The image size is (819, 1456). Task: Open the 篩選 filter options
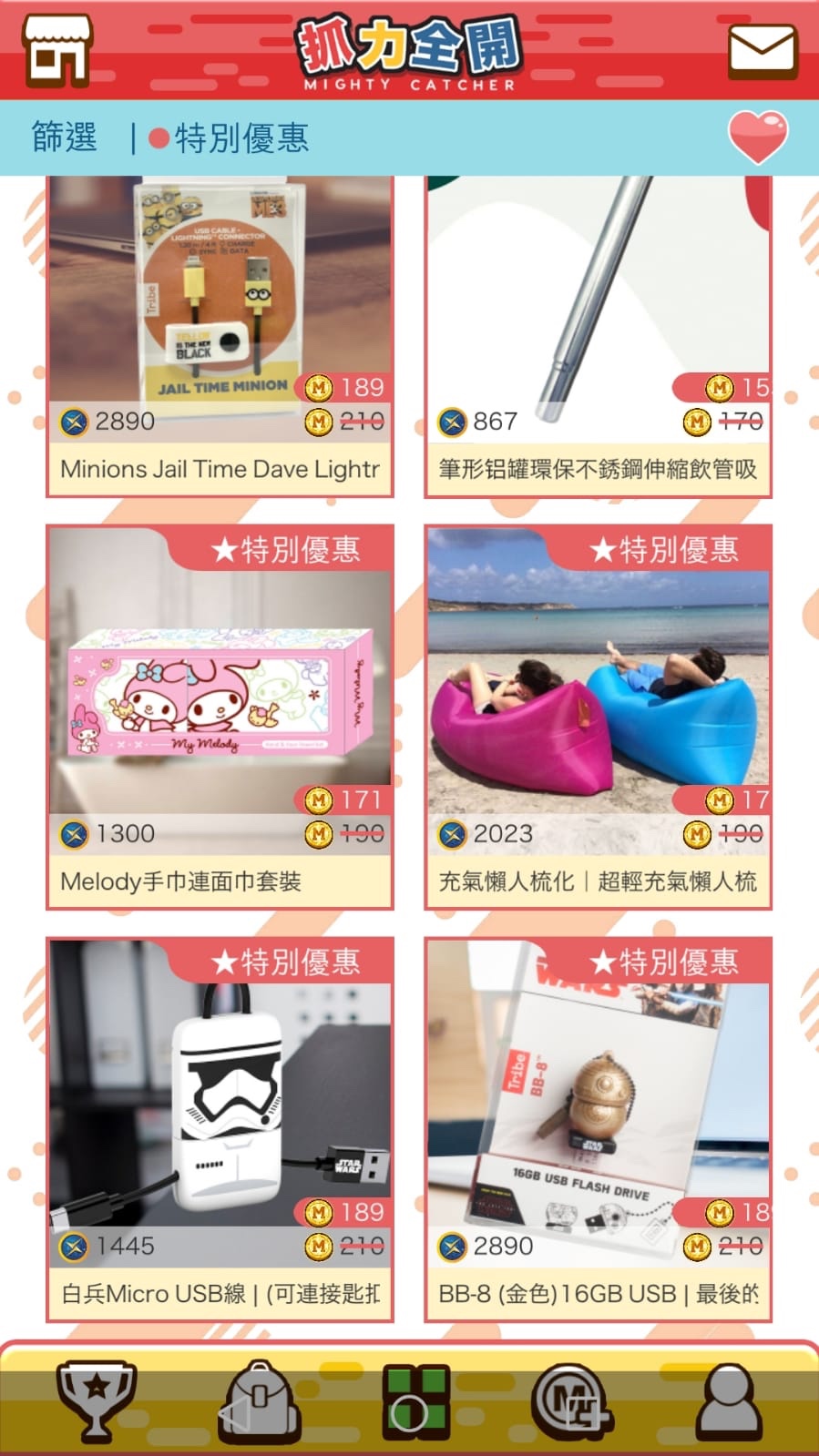[x=64, y=137]
